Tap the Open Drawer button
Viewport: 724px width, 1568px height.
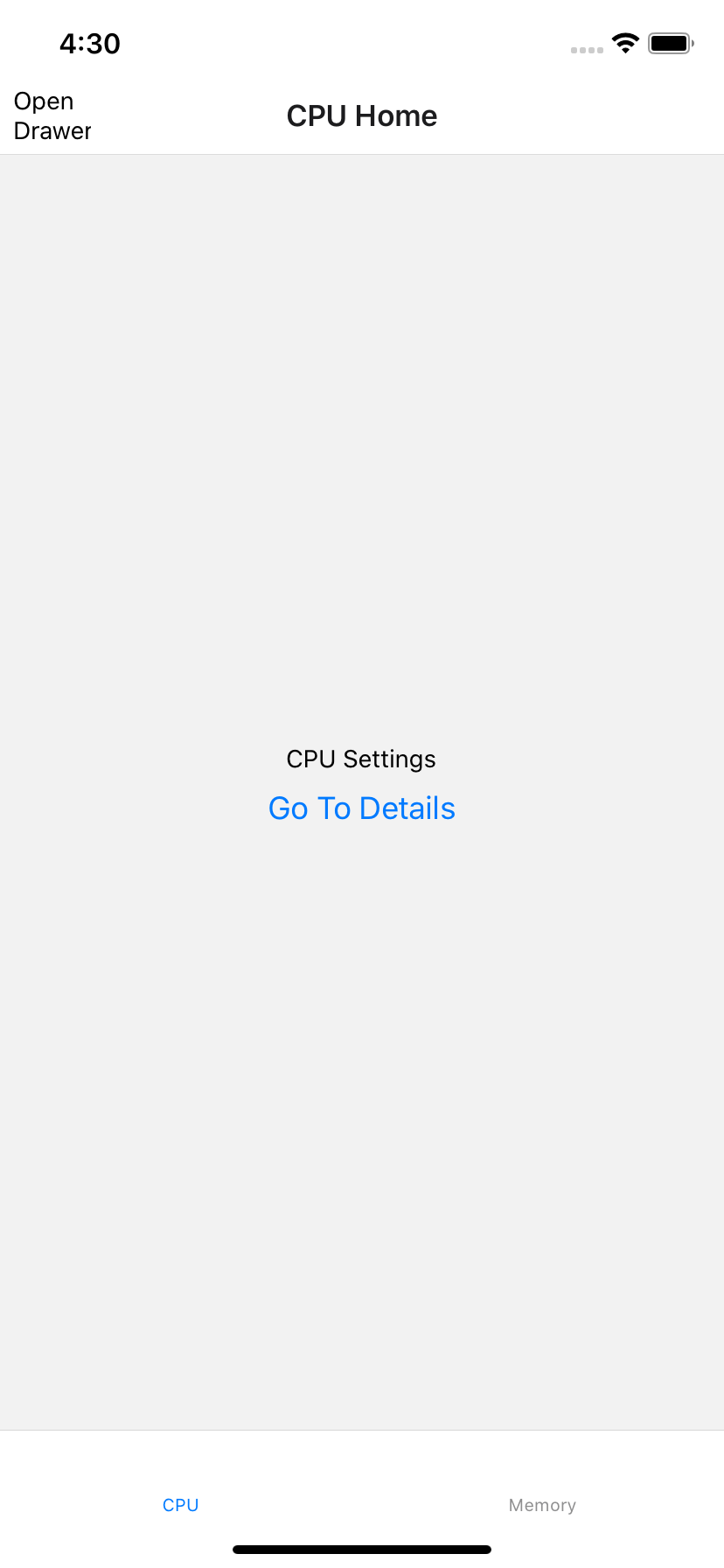52,115
